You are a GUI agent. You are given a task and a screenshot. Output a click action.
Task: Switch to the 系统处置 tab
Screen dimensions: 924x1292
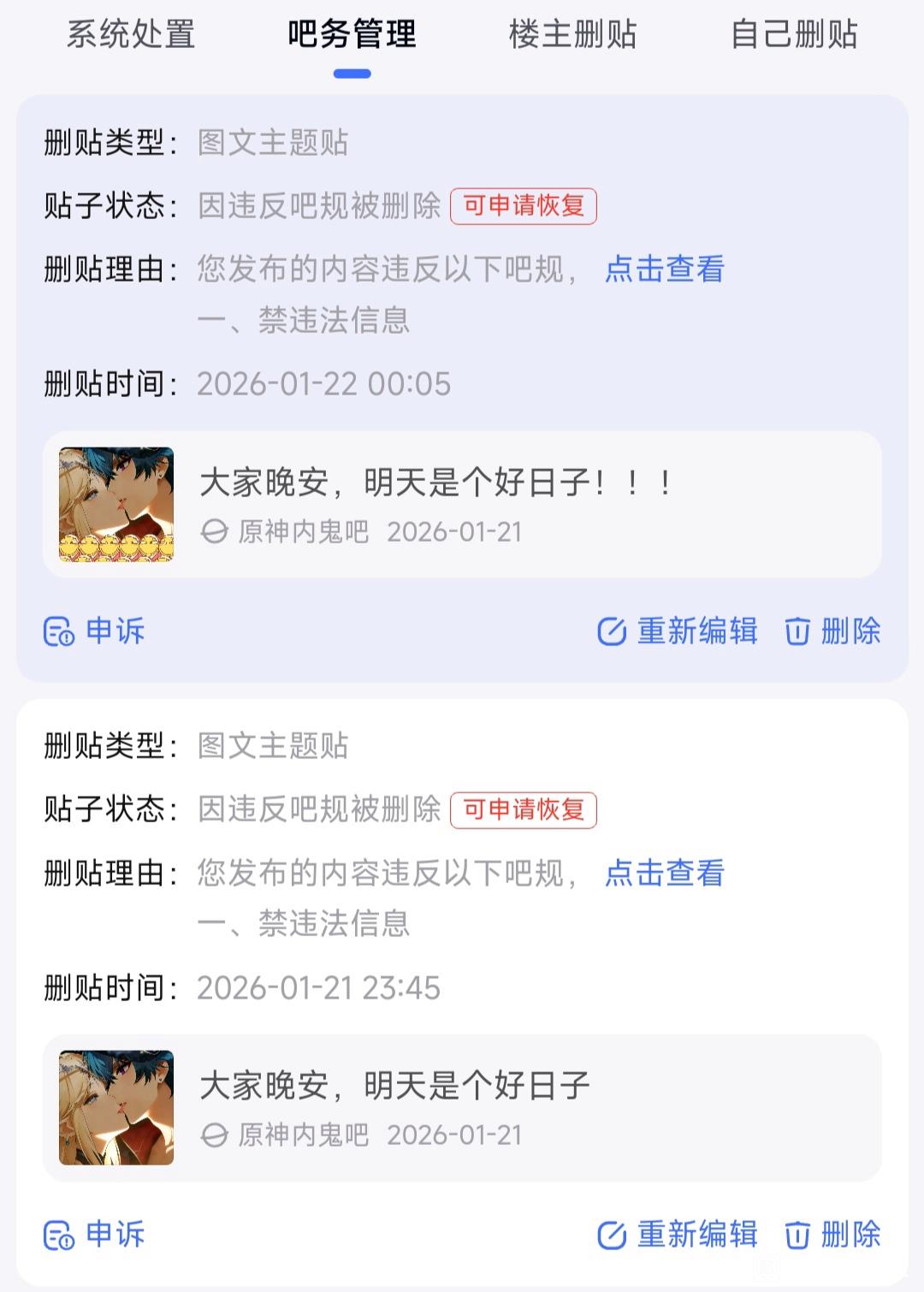click(x=131, y=35)
